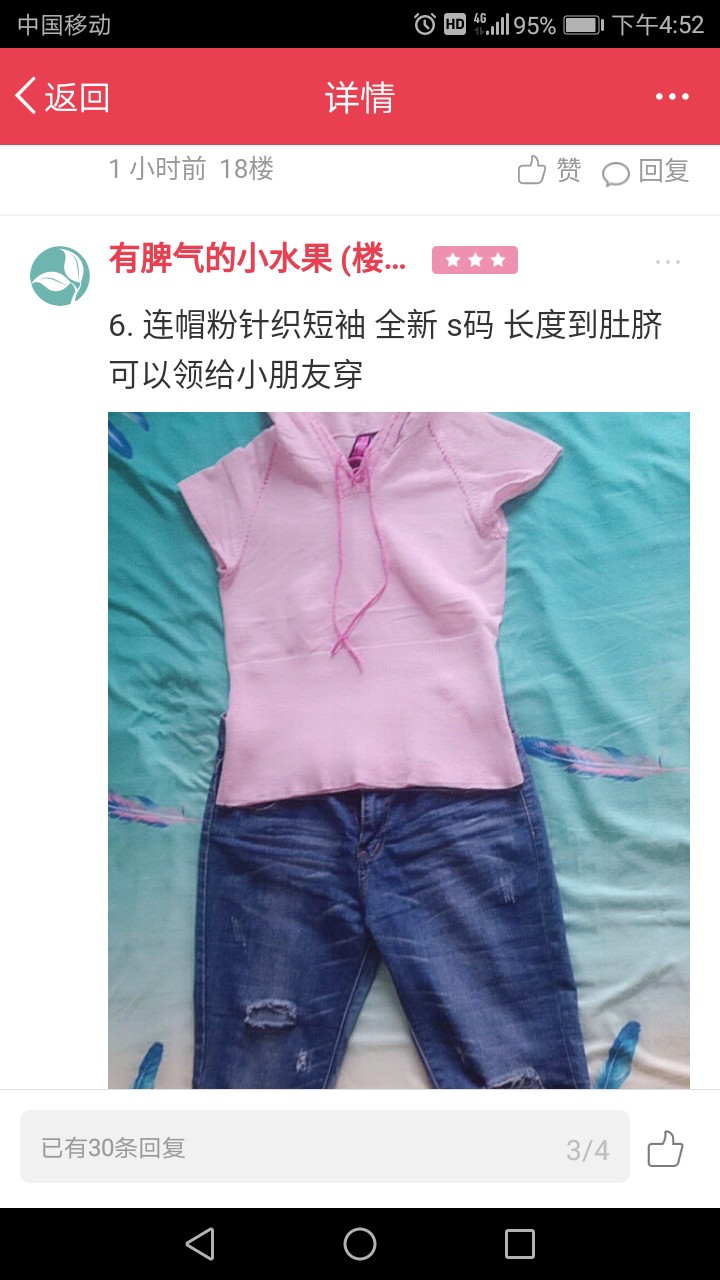Open the system recent apps button

[520, 1244]
